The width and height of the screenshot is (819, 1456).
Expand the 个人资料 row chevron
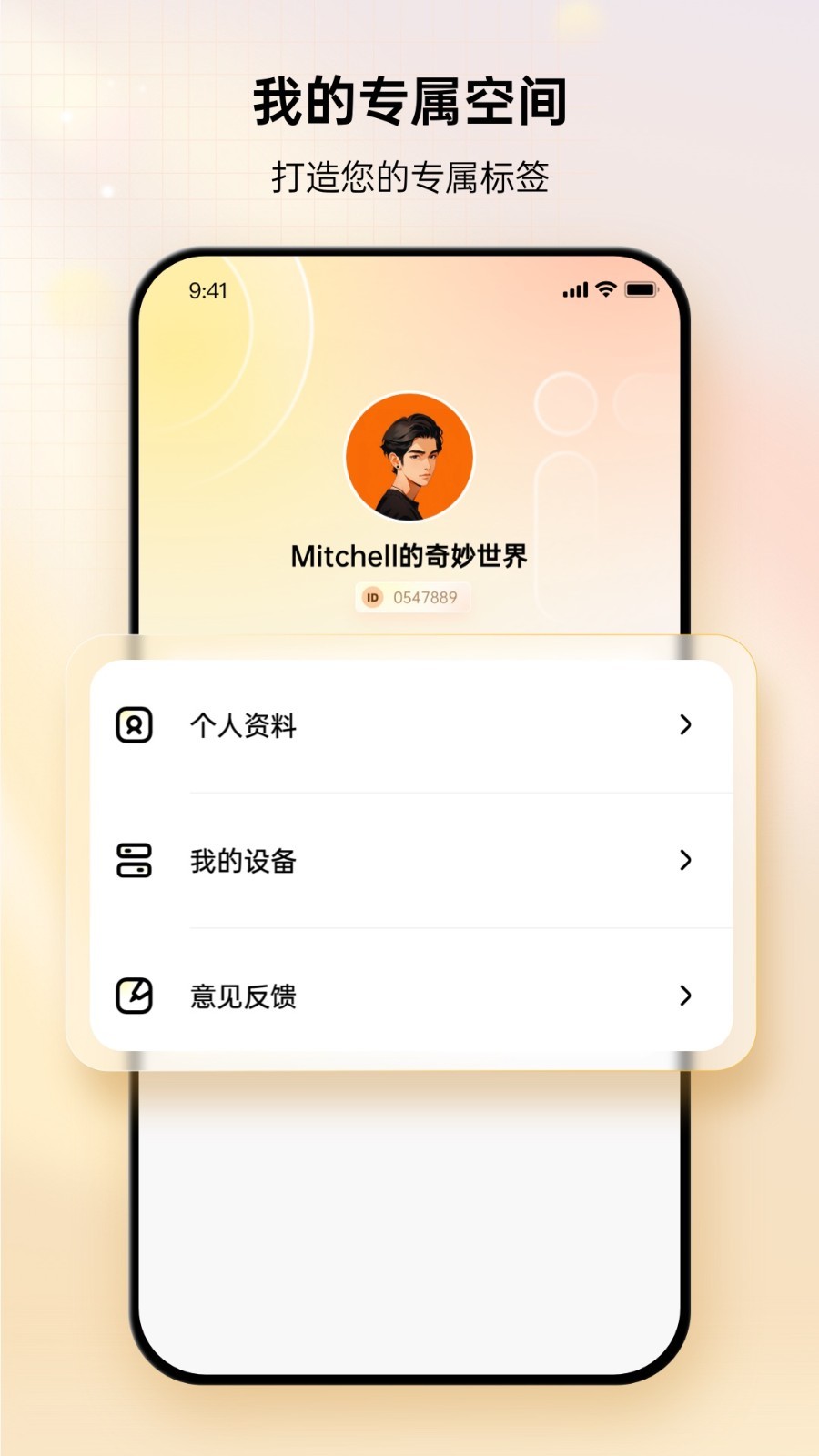(x=685, y=725)
